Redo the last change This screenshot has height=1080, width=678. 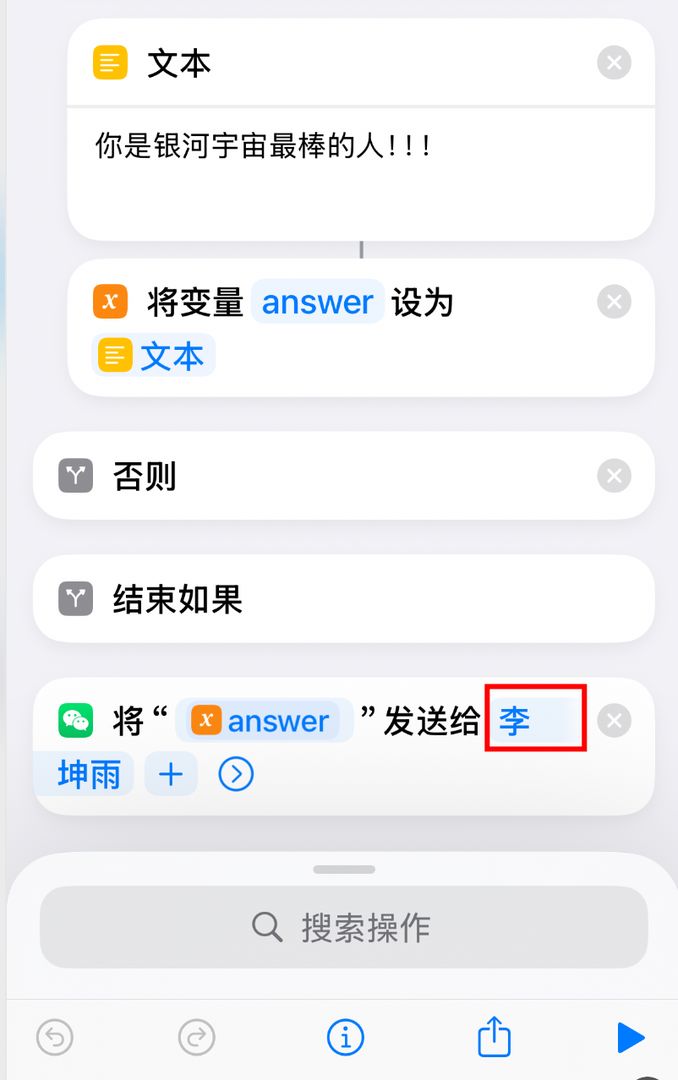(x=197, y=1038)
